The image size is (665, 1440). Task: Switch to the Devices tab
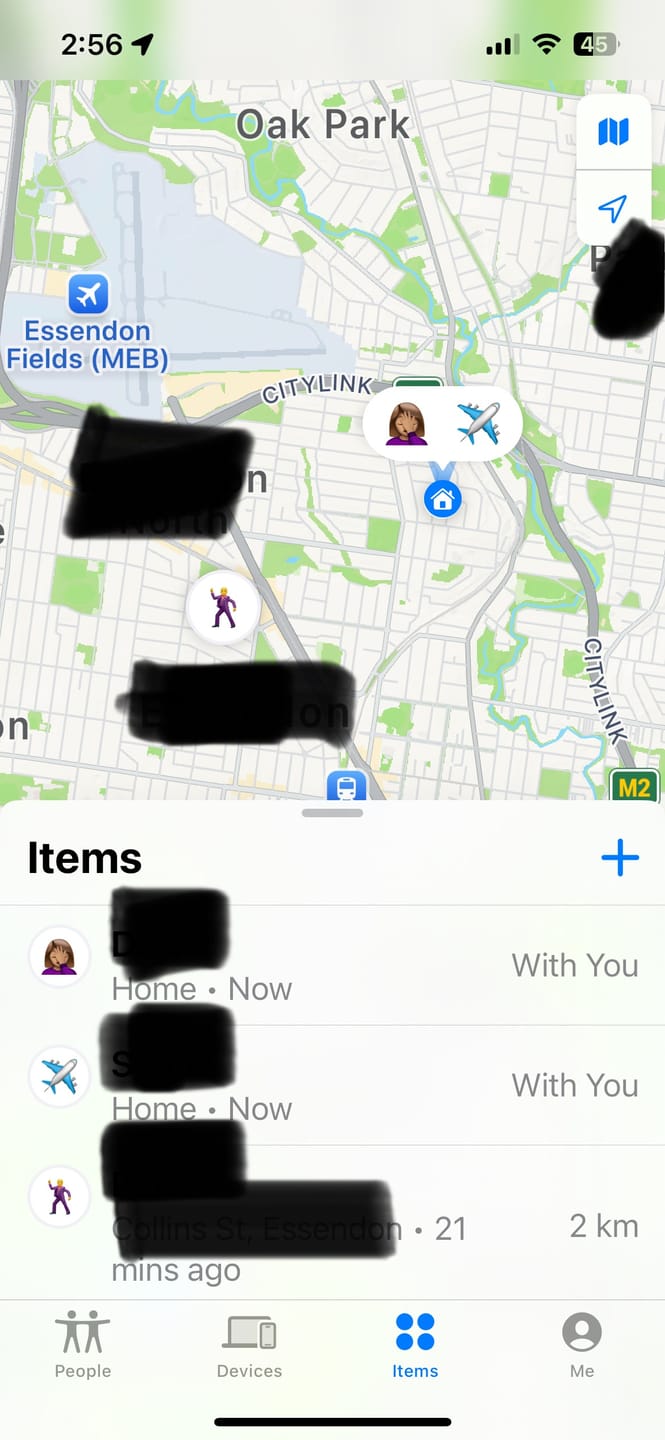249,1344
